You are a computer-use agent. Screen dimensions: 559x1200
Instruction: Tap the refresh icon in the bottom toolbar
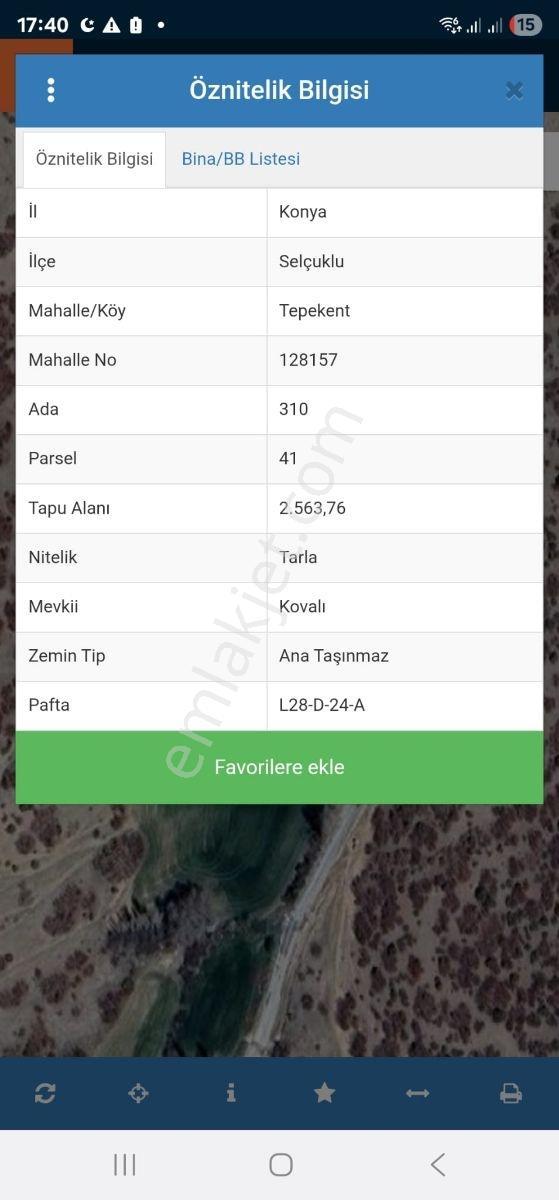pyautogui.click(x=45, y=1093)
